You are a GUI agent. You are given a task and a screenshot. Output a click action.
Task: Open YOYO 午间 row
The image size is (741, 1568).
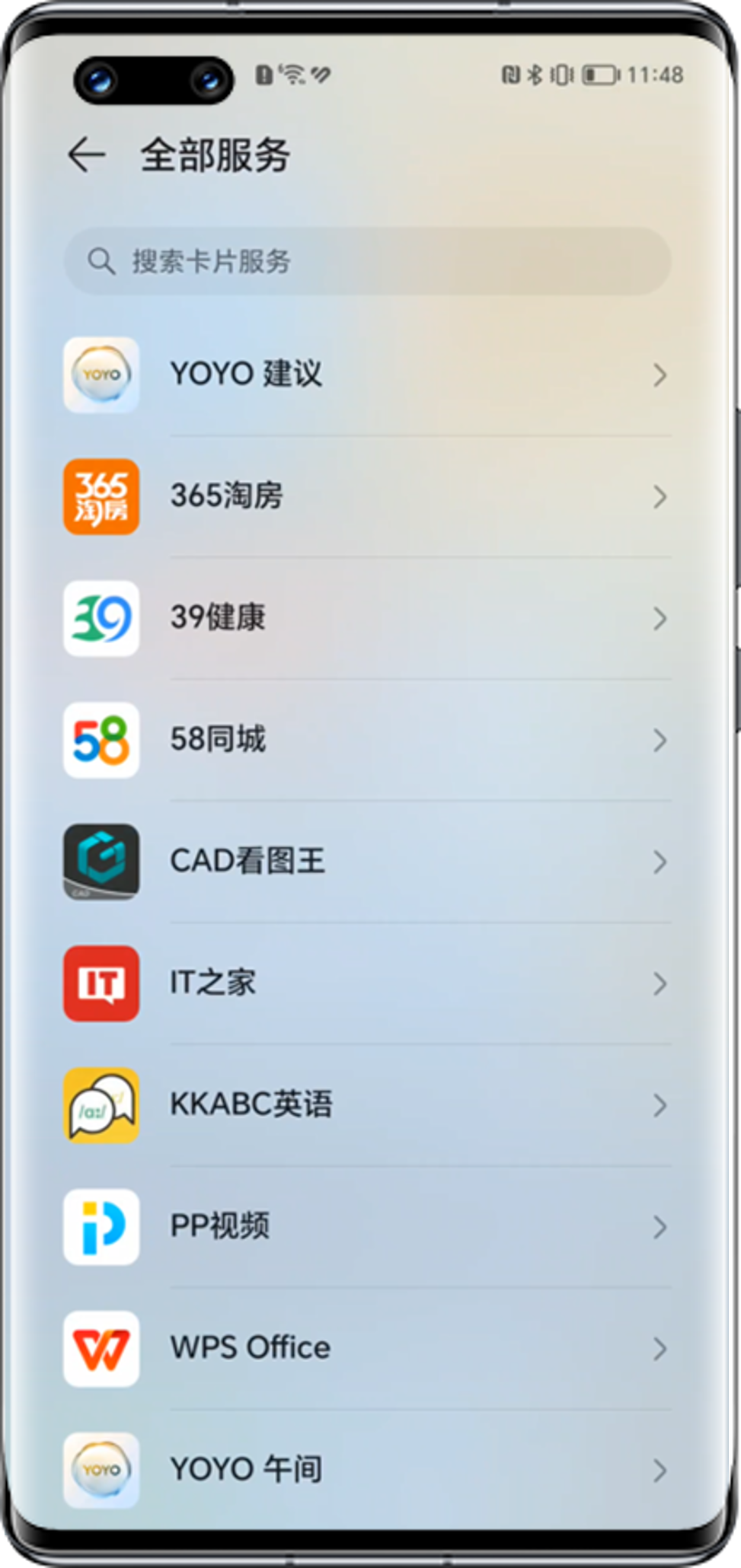click(367, 1471)
